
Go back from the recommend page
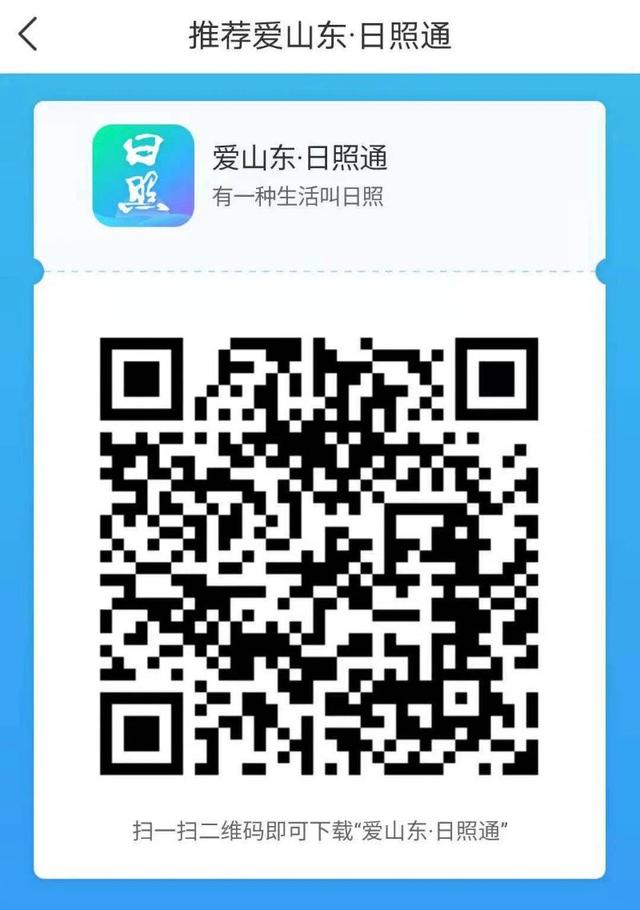pyautogui.click(x=29, y=35)
